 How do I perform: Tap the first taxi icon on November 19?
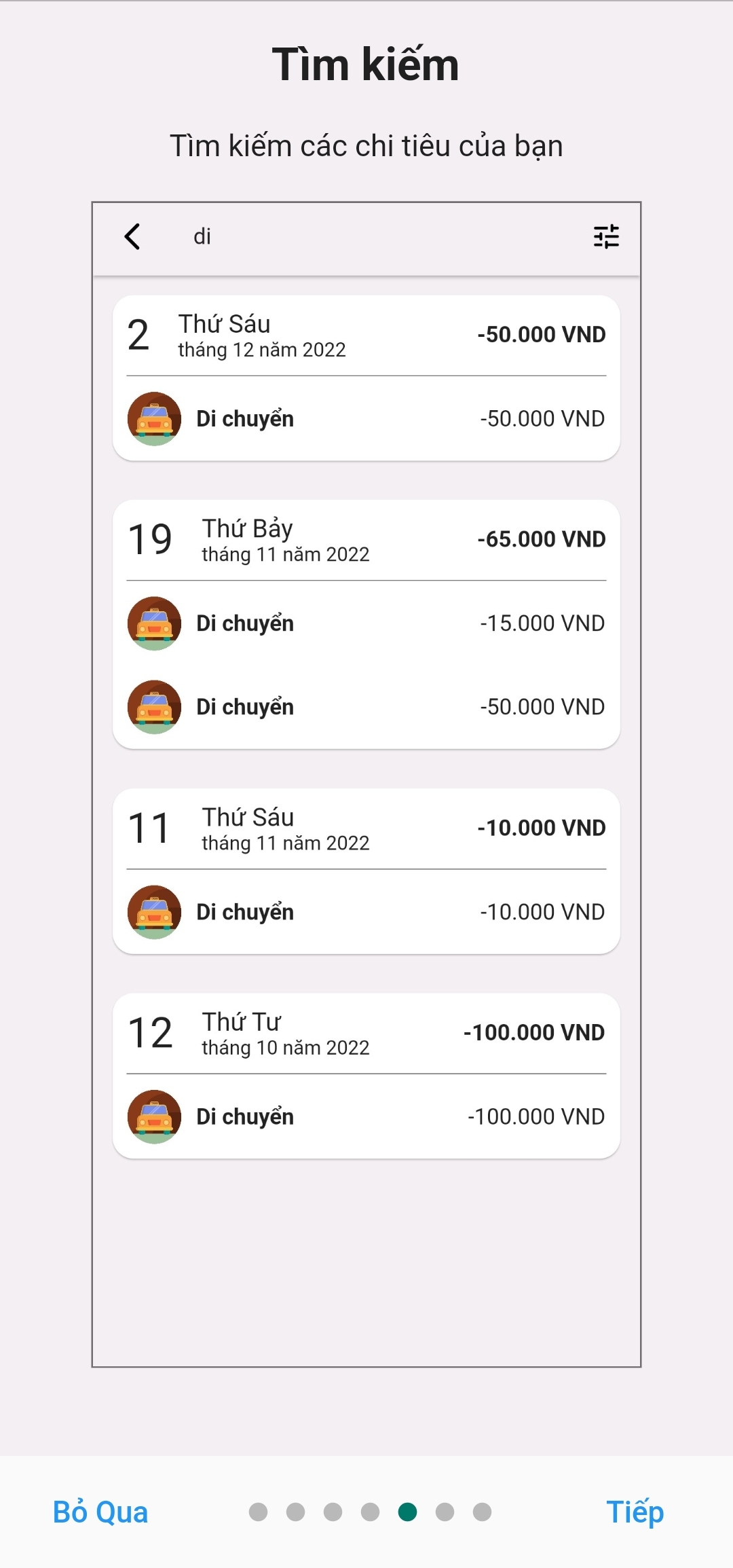[154, 623]
